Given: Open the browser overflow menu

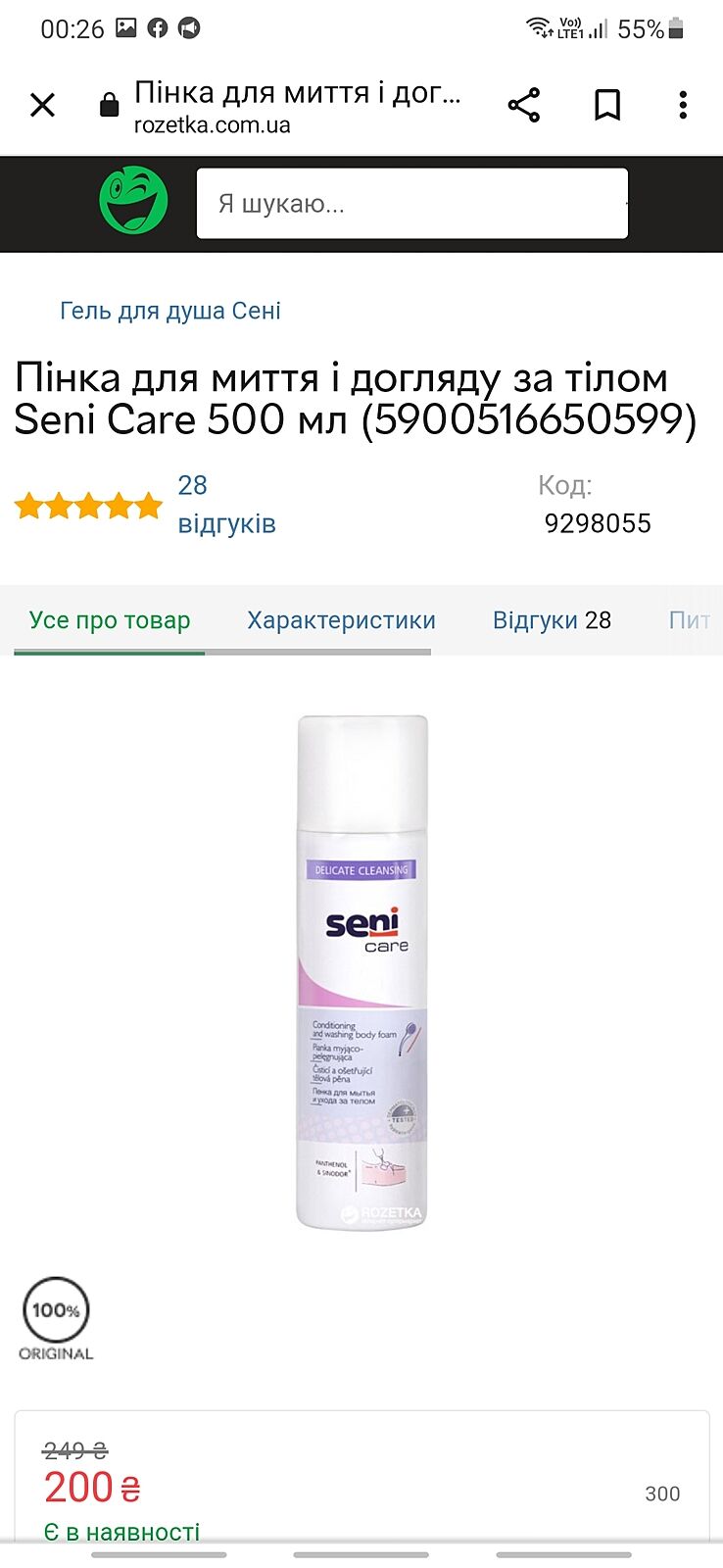Looking at the screenshot, I should (x=683, y=105).
